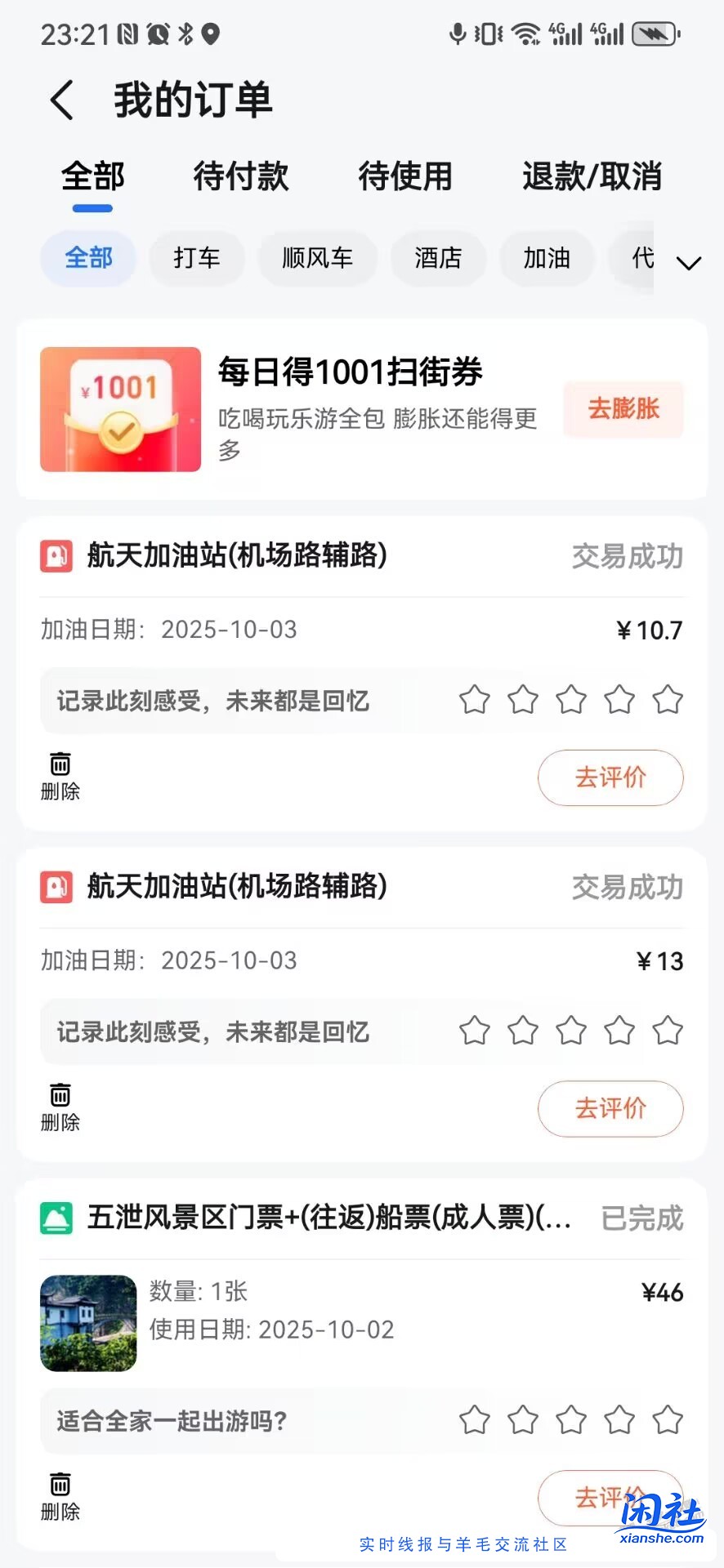Expand more category filters with the down chevron
Screen dimensions: 724x1568
pos(689,263)
